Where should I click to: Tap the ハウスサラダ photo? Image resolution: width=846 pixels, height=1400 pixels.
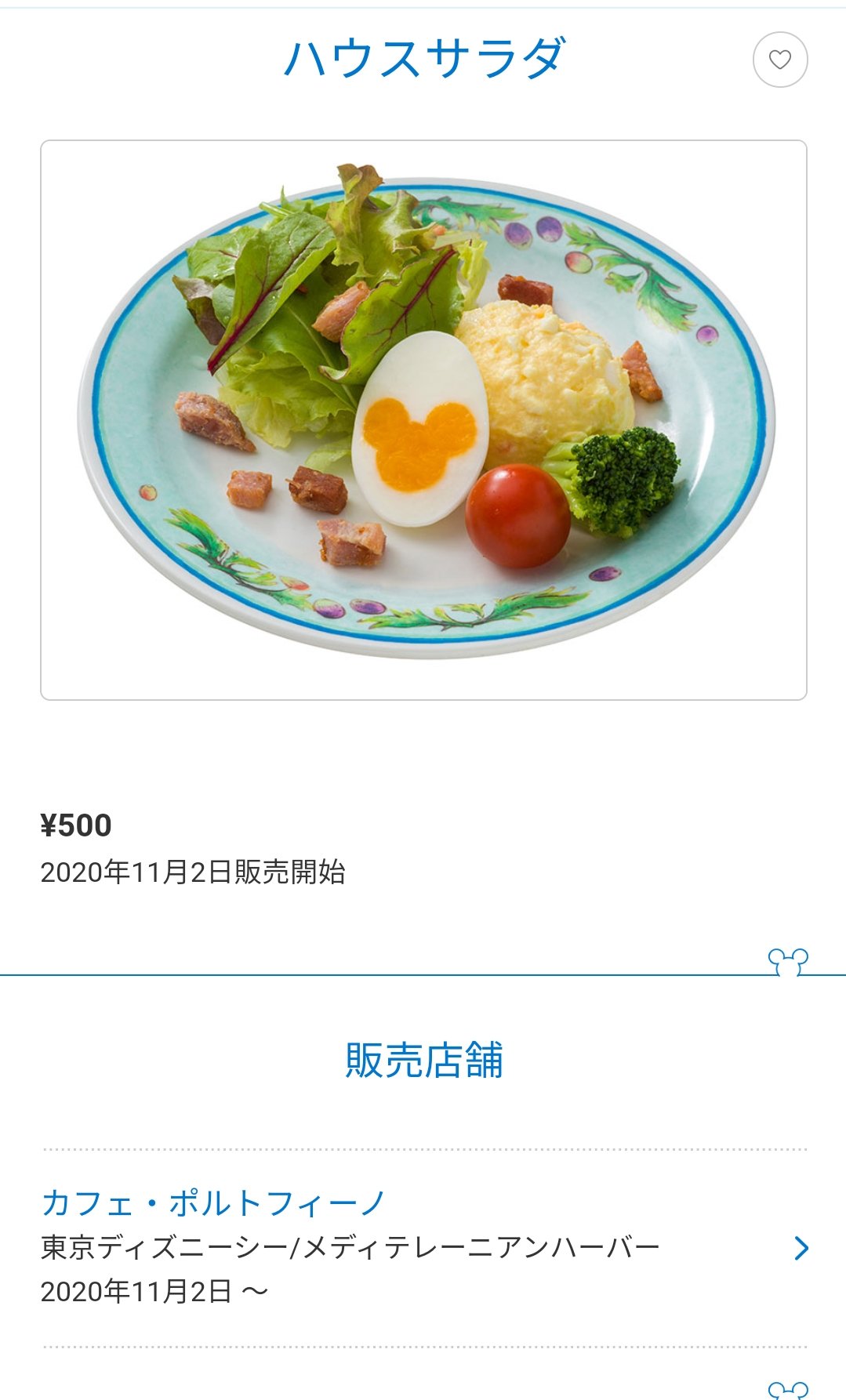(x=423, y=419)
